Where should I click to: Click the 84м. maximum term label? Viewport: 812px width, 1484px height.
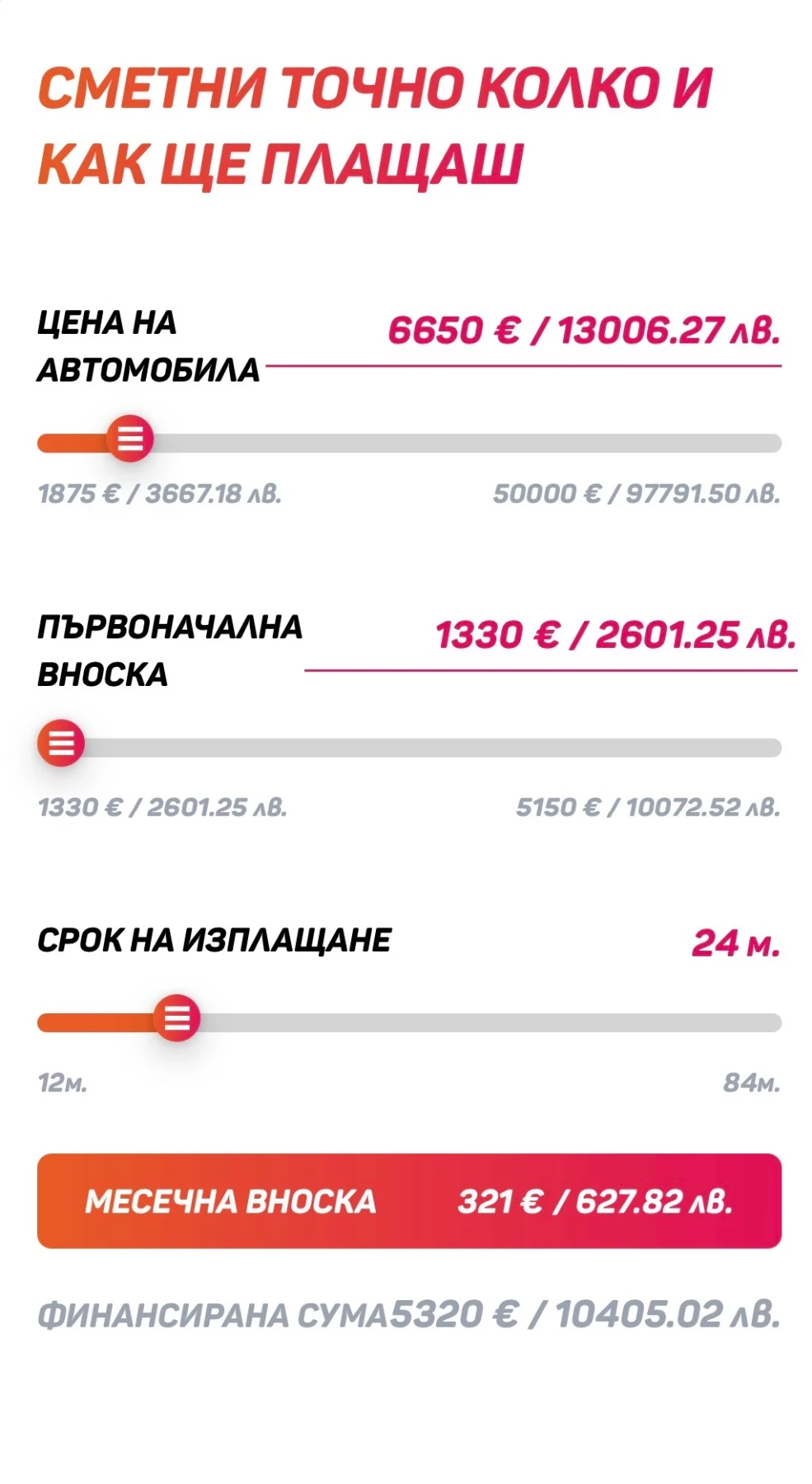click(753, 1082)
